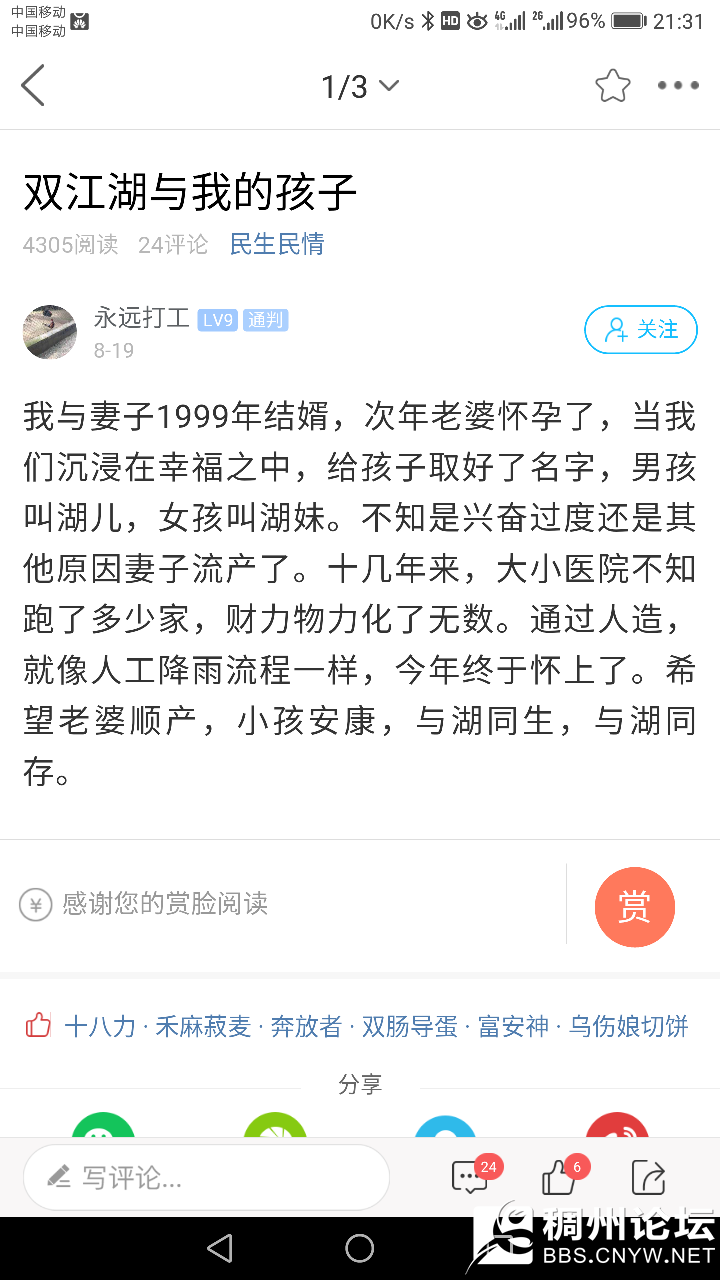Favorite this post with the star icon
720x1280 pixels.
click(x=612, y=86)
